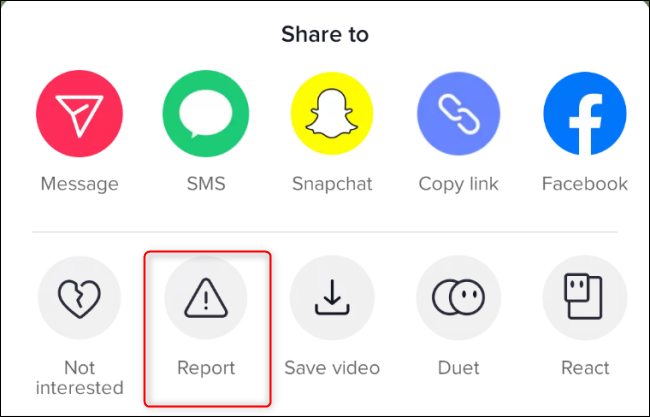The height and width of the screenshot is (417, 650).
Task: Mark video as Not interested
Action: 79,298
